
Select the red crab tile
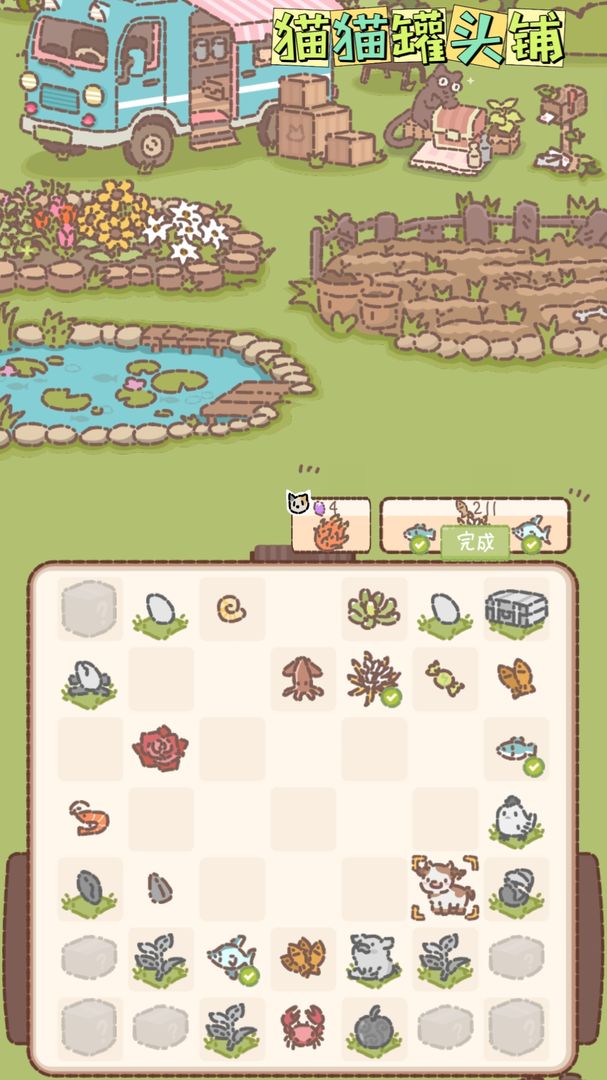click(302, 1026)
